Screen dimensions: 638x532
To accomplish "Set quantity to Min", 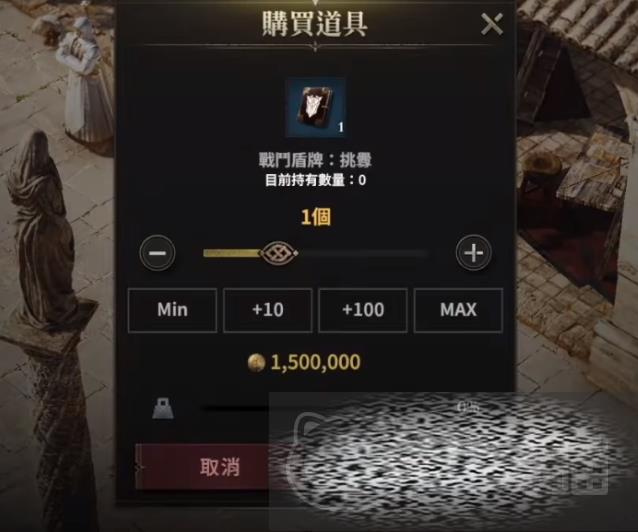I will point(172,310).
